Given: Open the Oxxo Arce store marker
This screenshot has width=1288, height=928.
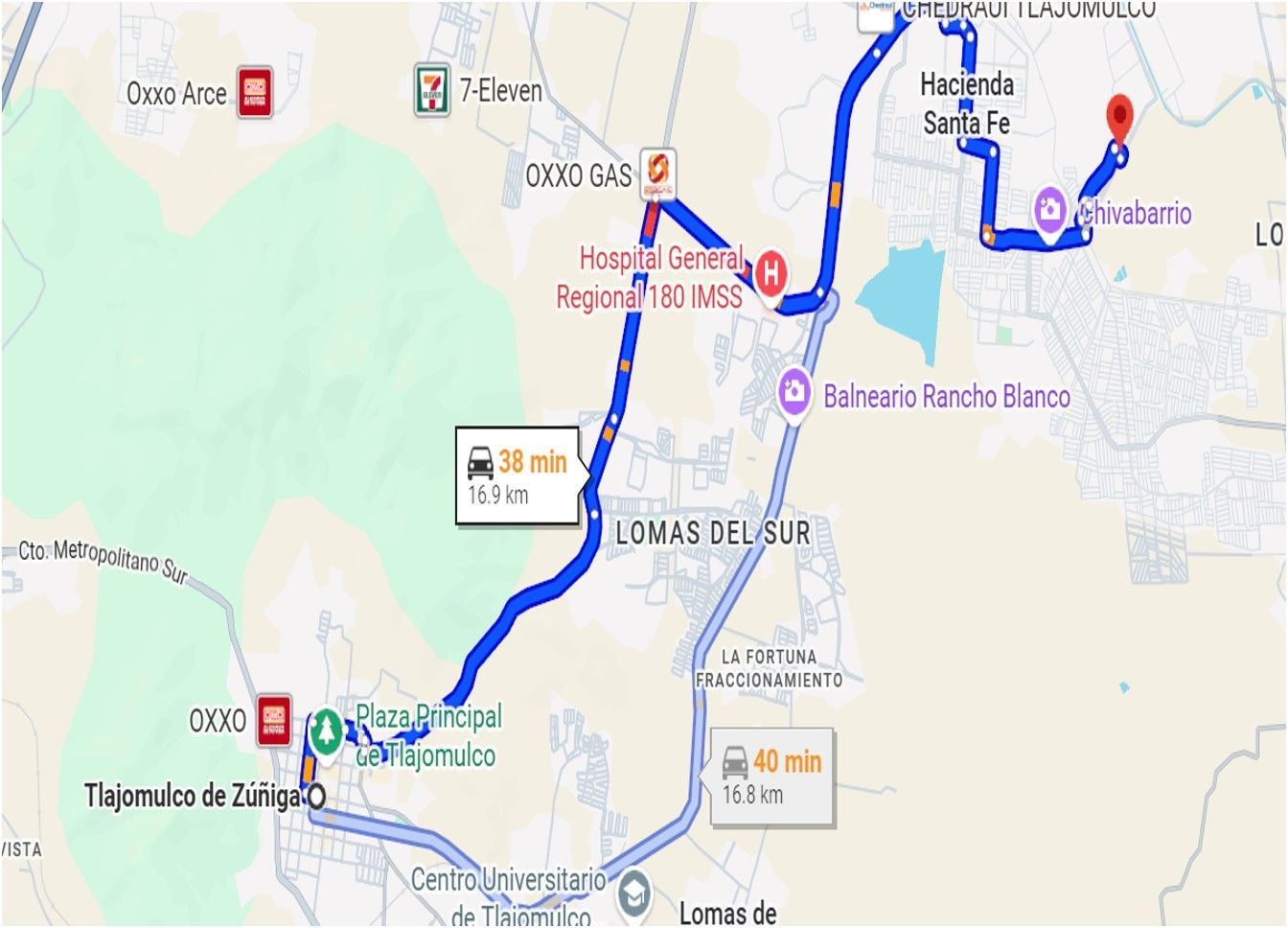Looking at the screenshot, I should [x=255, y=92].
